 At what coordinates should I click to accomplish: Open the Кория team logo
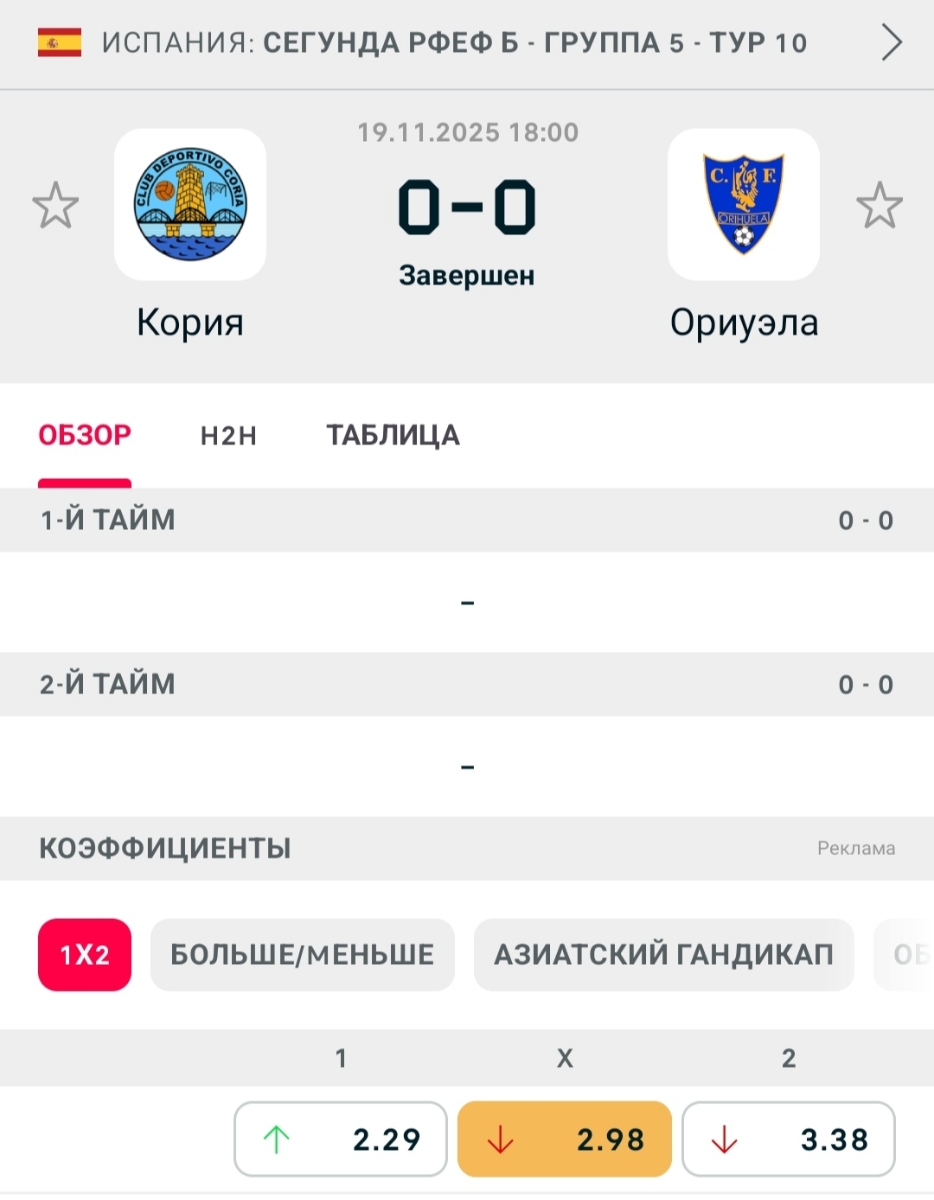point(190,204)
